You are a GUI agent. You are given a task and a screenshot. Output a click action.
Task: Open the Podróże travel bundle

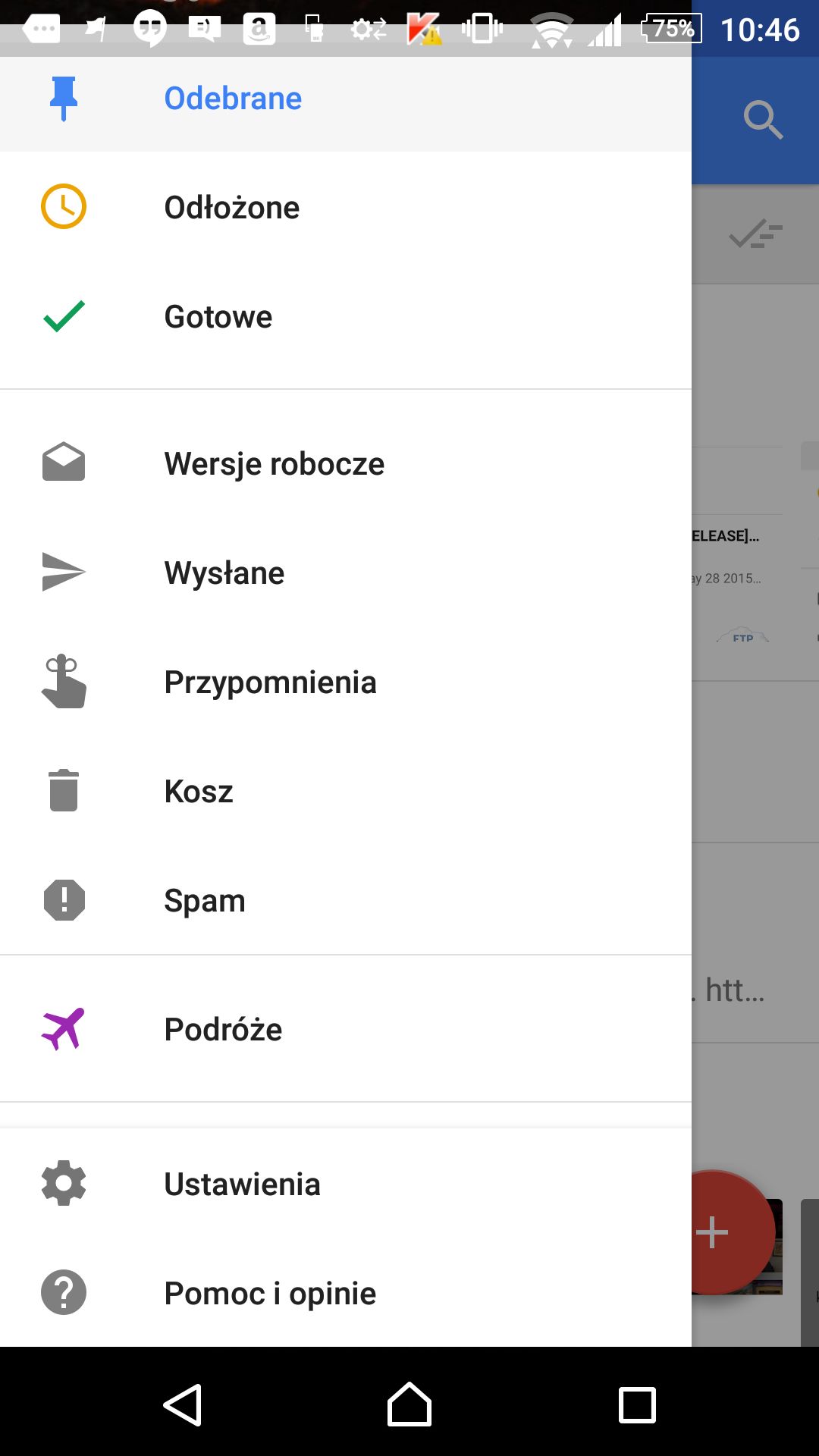346,1029
